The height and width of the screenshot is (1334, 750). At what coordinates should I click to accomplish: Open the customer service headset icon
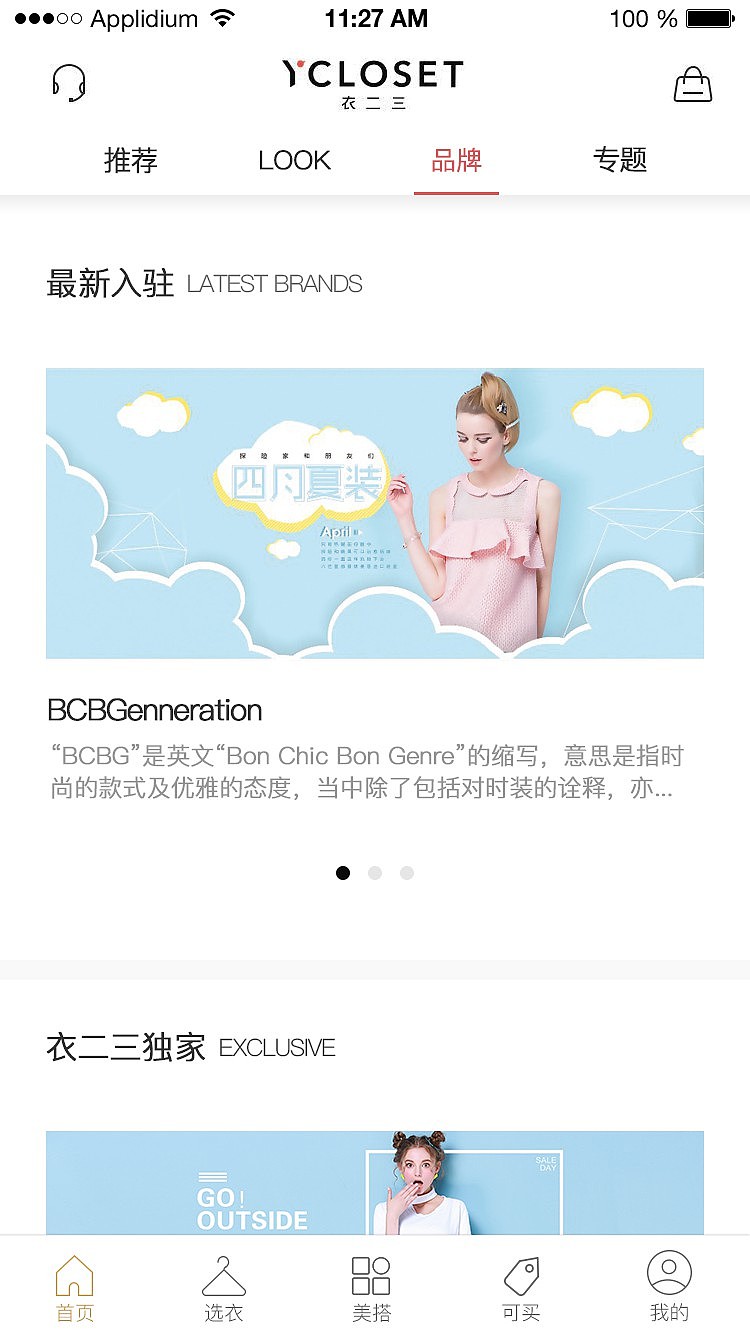(x=69, y=83)
